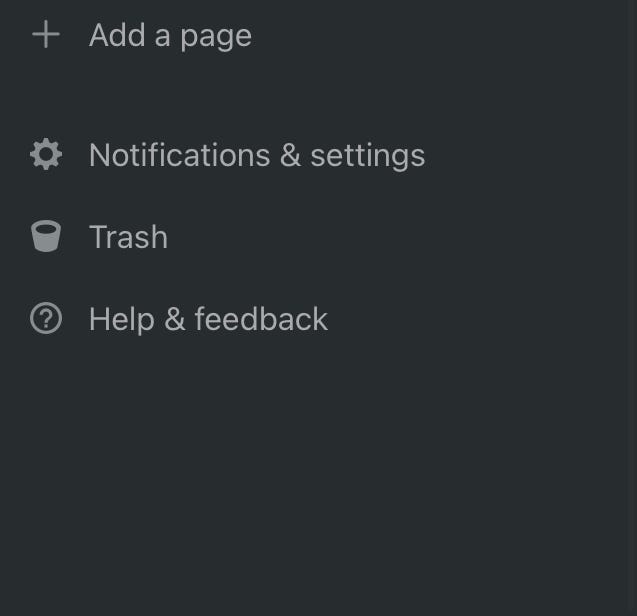Add a new page
This screenshot has height=616, width=637.
(x=169, y=36)
